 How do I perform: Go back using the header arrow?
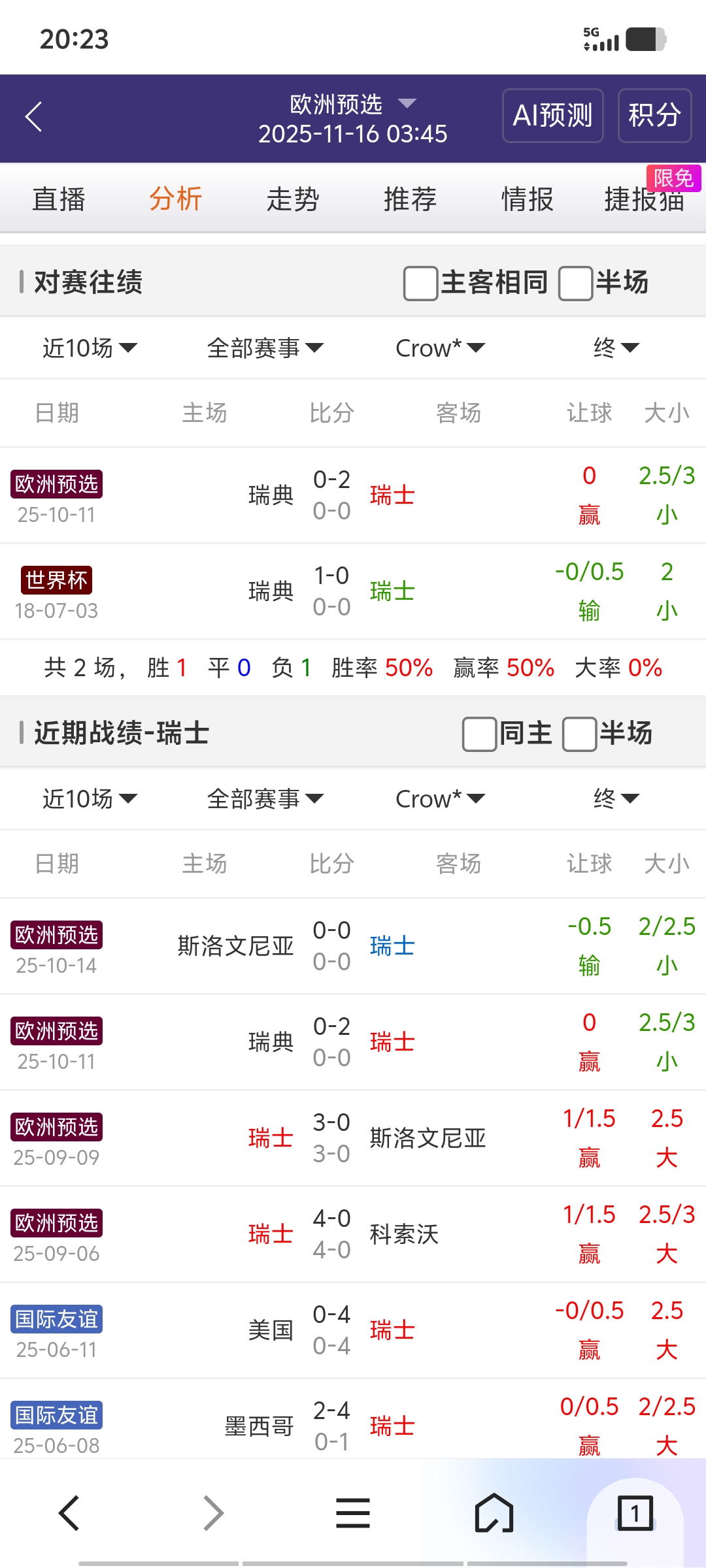pos(34,117)
